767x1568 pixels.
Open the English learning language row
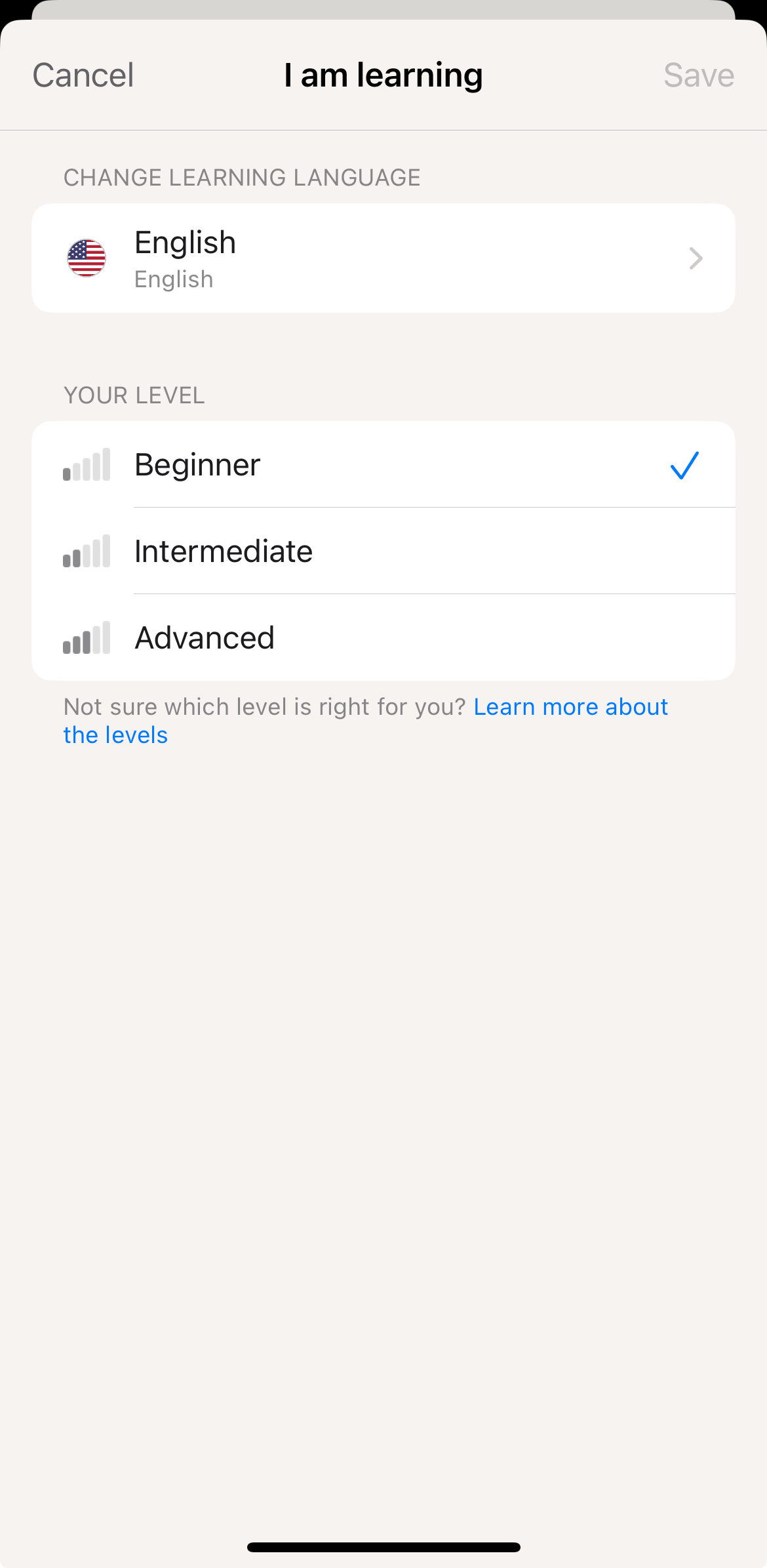coord(383,258)
